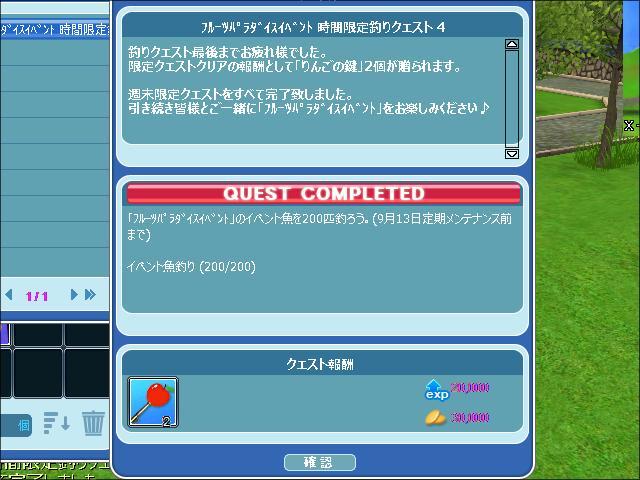640x480 pixels.
Task: Confirm the quest with the 確認 button
Action: 320,462
